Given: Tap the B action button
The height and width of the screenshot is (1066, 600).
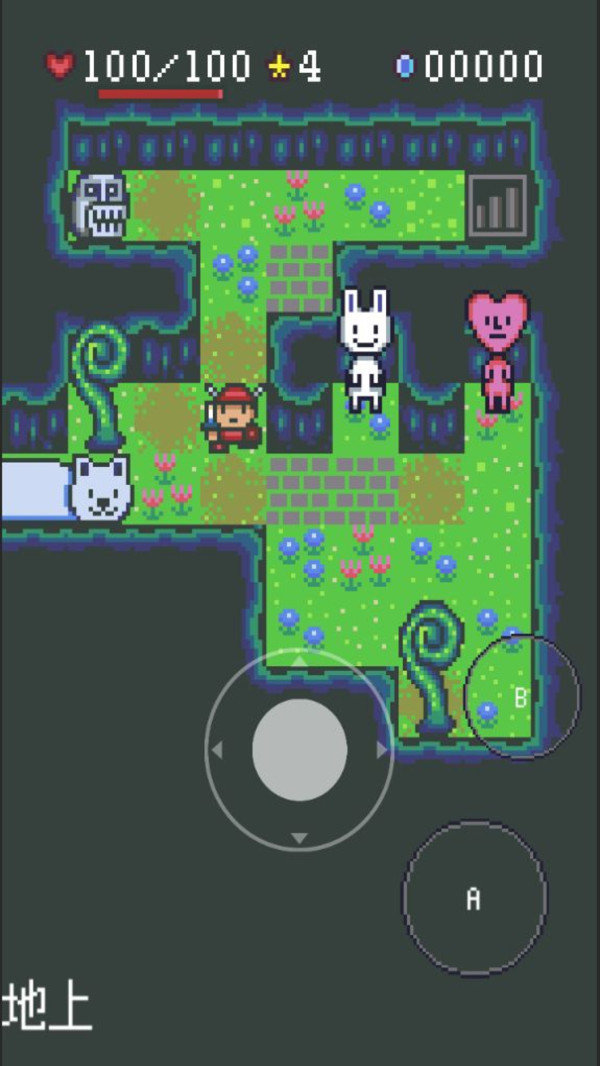Looking at the screenshot, I should pos(521,697).
